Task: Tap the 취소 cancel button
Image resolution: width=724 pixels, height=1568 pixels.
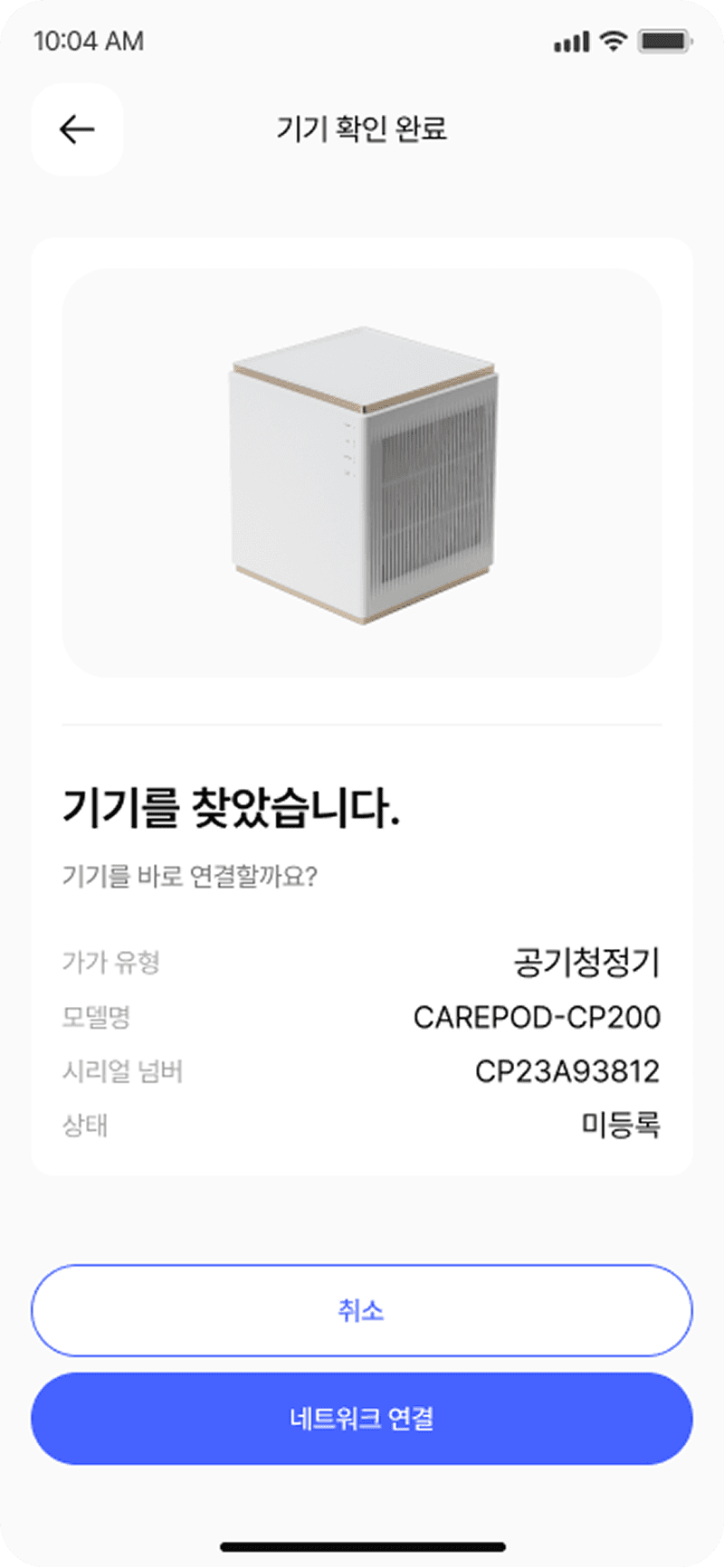Action: [362, 1310]
